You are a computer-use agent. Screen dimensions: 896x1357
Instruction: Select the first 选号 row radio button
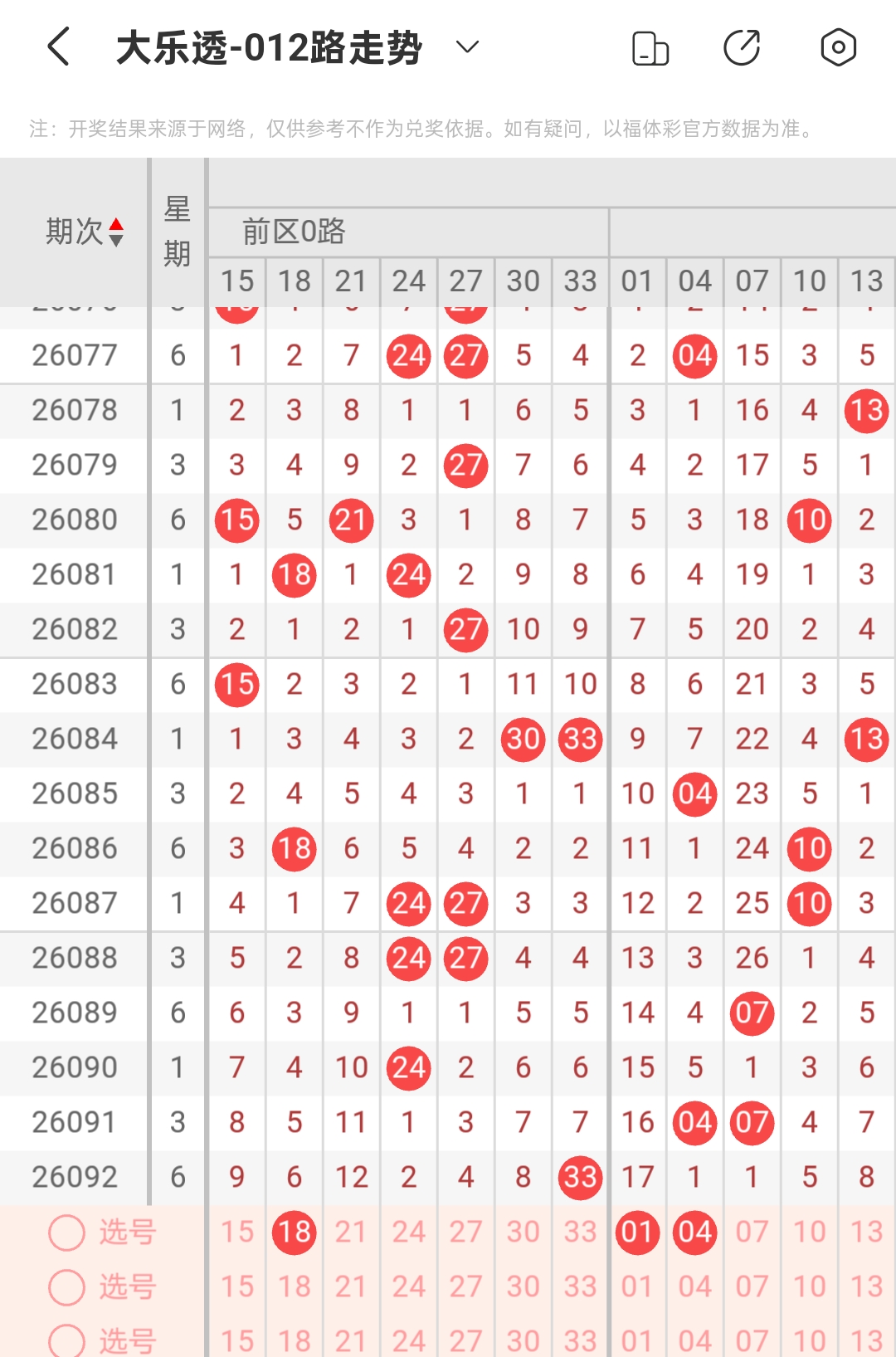pos(67,1233)
